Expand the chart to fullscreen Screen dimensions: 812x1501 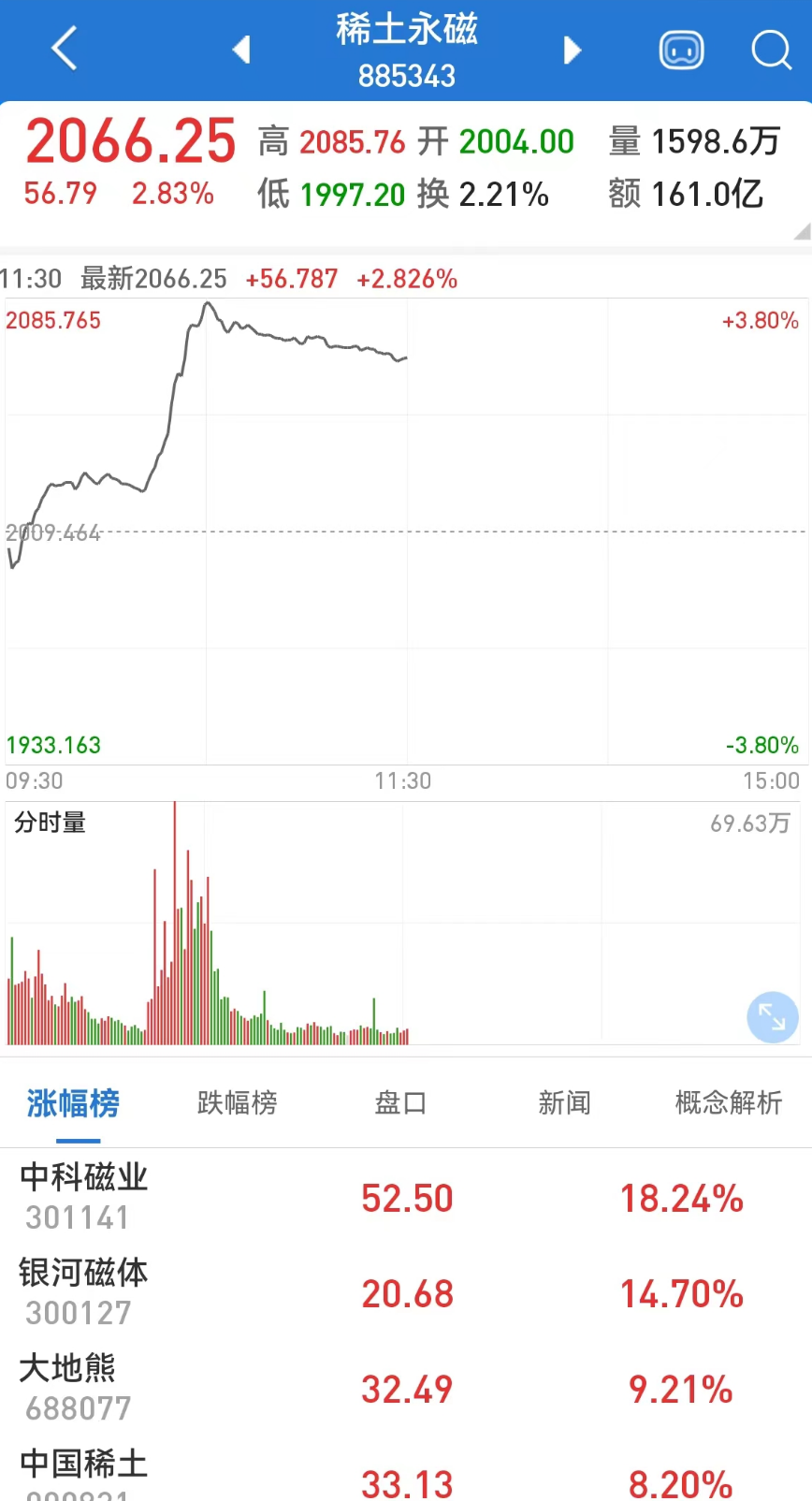coord(773,1017)
